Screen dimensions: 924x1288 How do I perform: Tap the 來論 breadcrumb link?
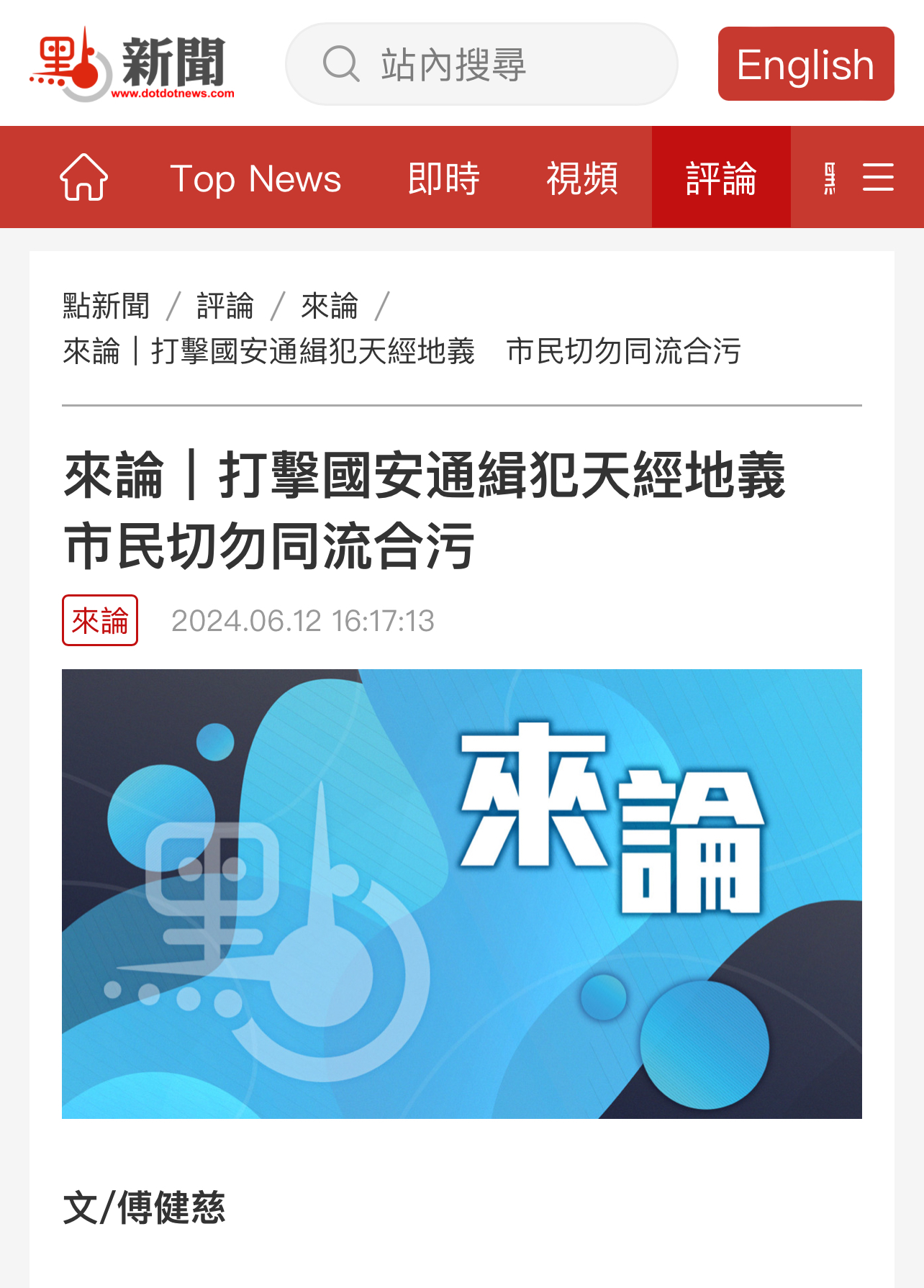pos(330,306)
